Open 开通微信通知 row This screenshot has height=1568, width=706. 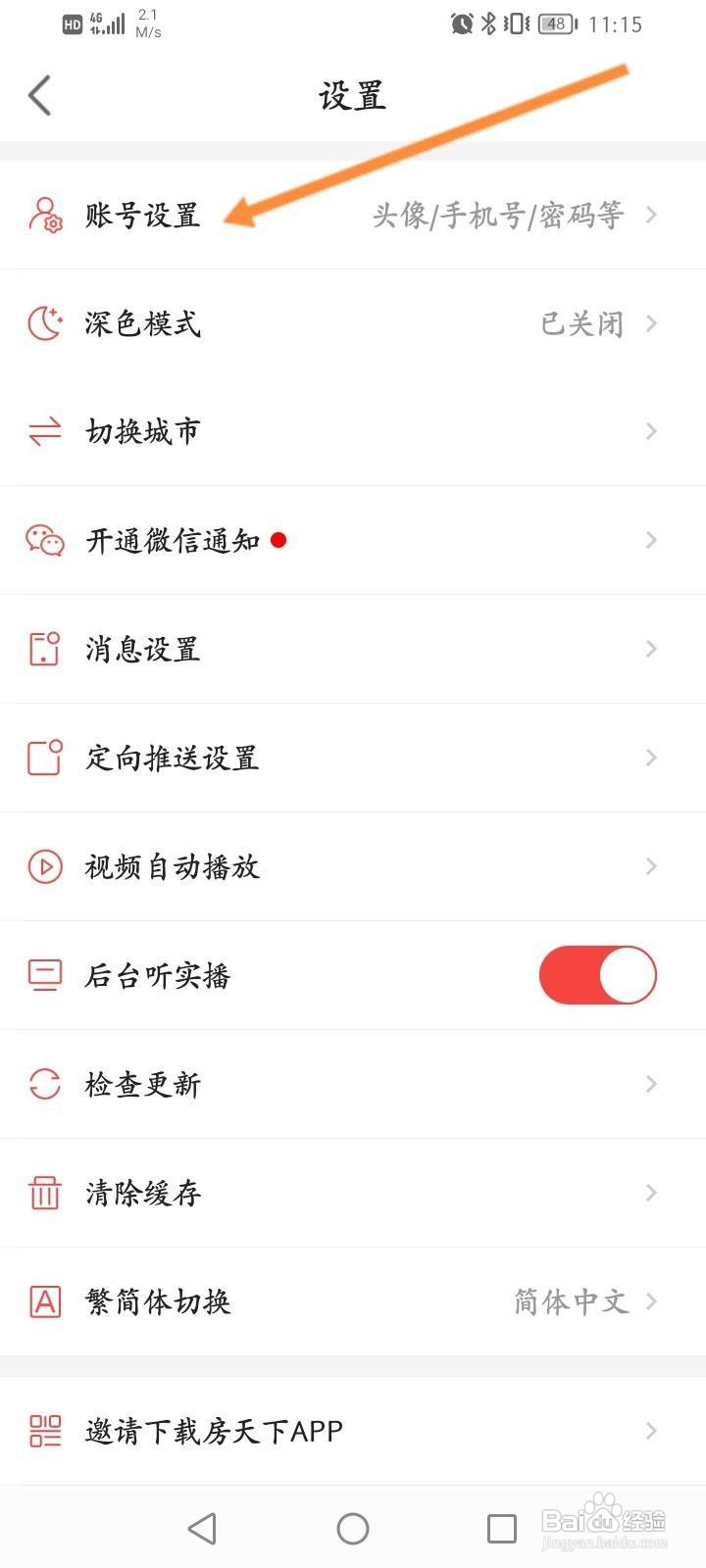(353, 540)
